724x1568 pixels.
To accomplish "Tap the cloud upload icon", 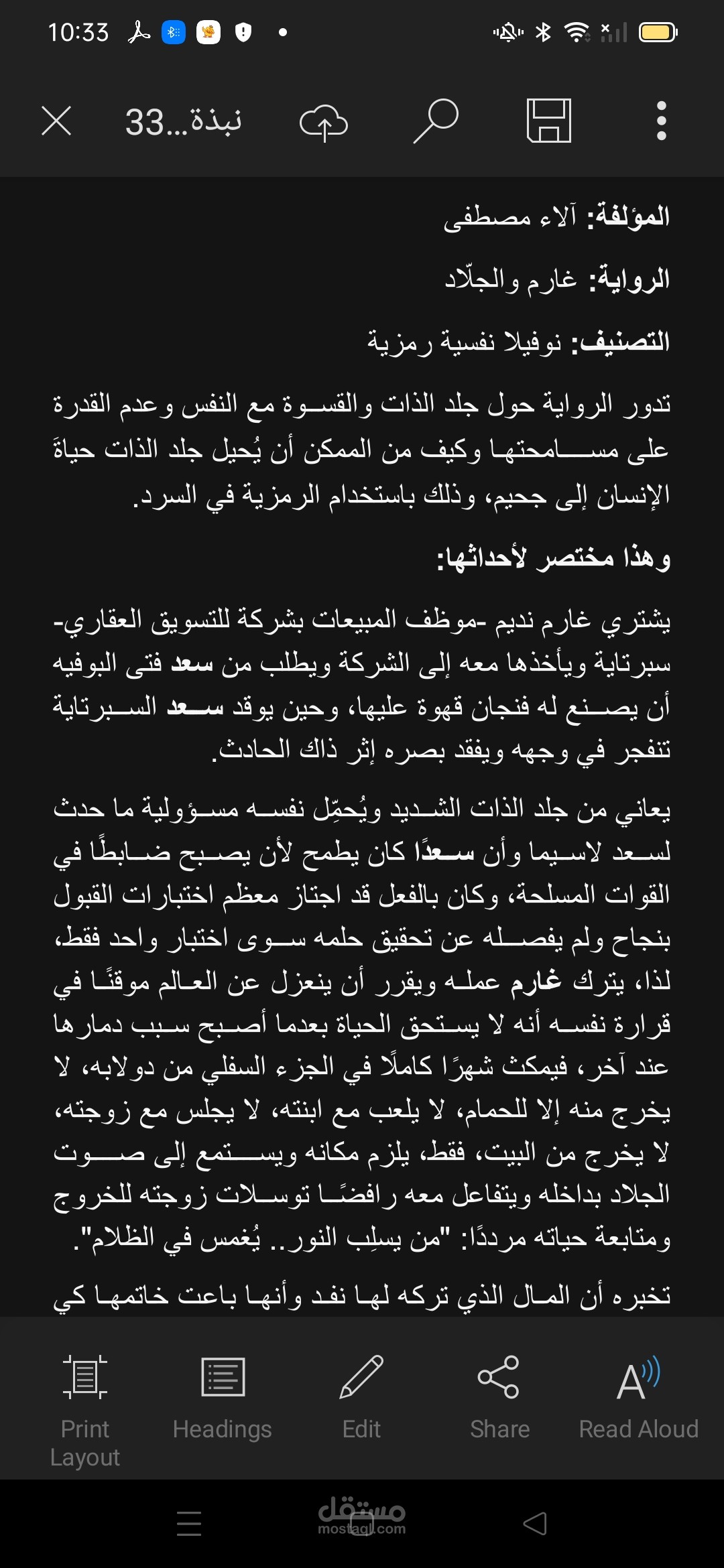I will (323, 123).
